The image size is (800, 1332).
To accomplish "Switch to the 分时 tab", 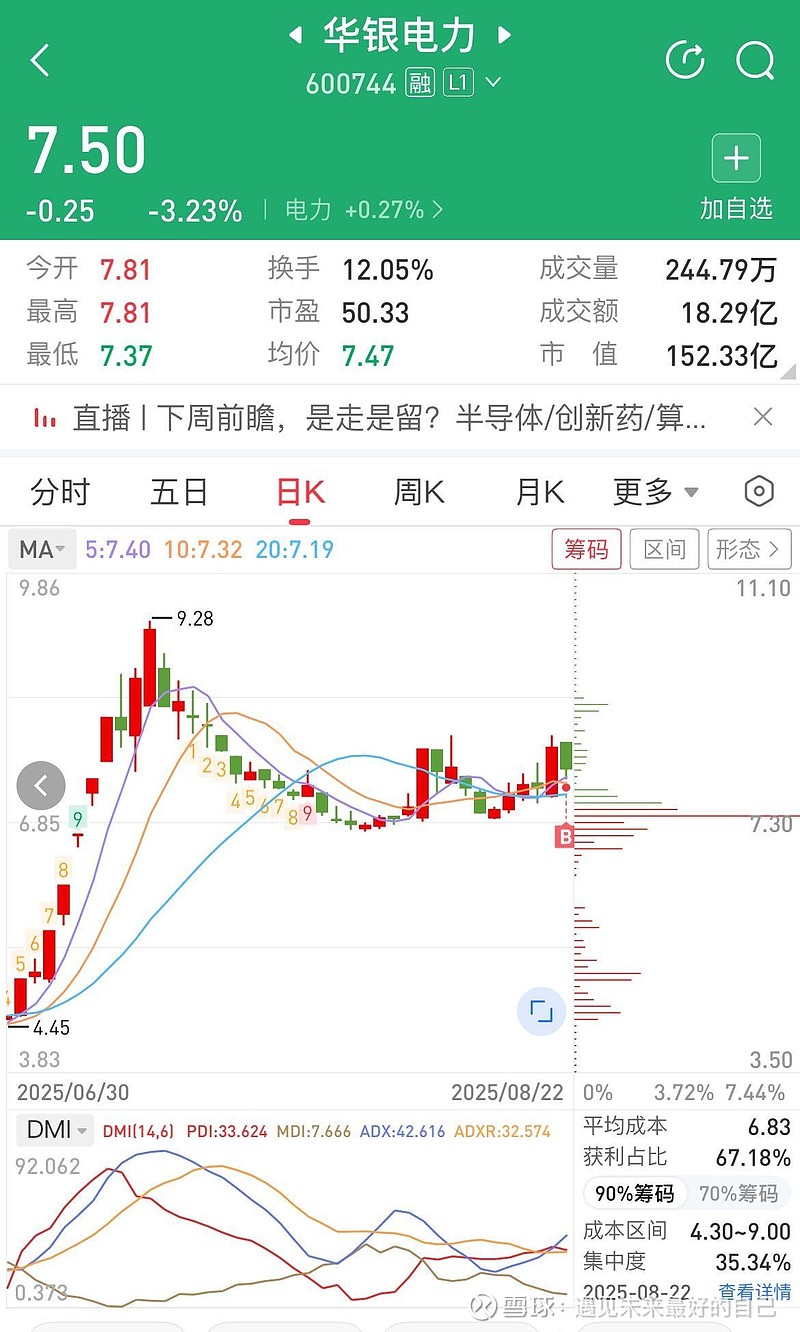I will click(x=60, y=492).
